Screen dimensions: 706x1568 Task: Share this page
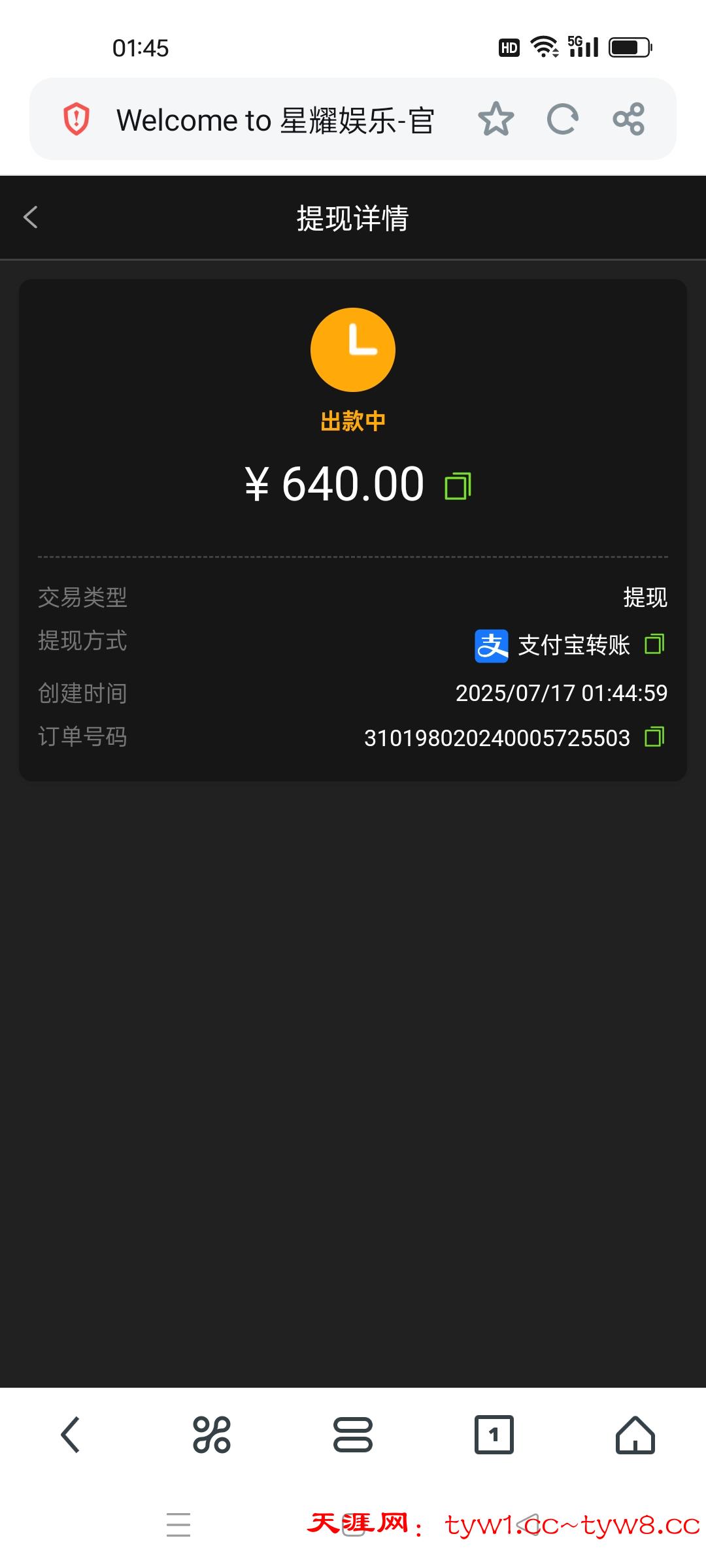click(629, 119)
